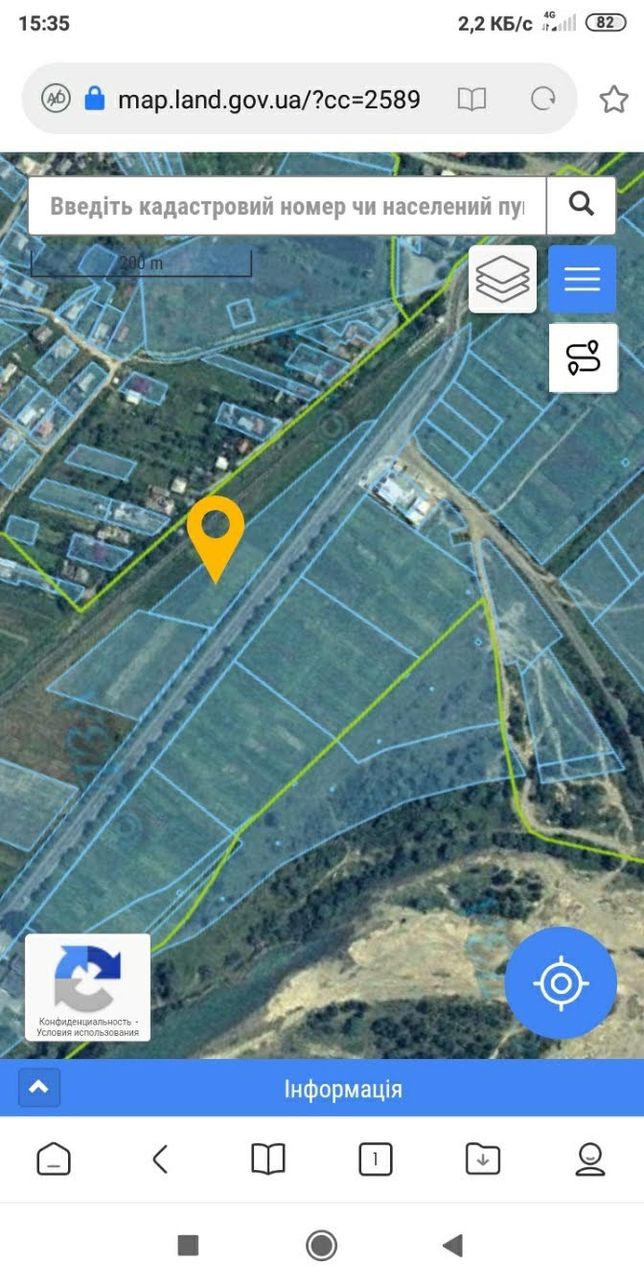
Task: Open browser profile menu
Action: (590, 1159)
